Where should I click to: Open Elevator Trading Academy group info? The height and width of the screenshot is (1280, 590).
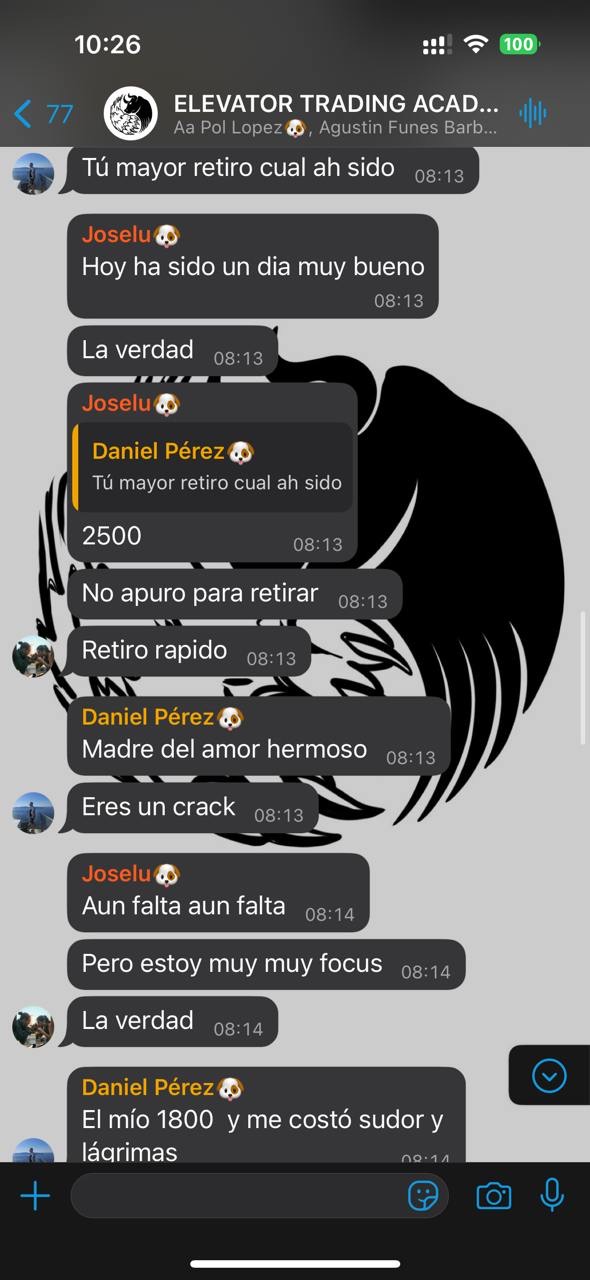pyautogui.click(x=335, y=114)
